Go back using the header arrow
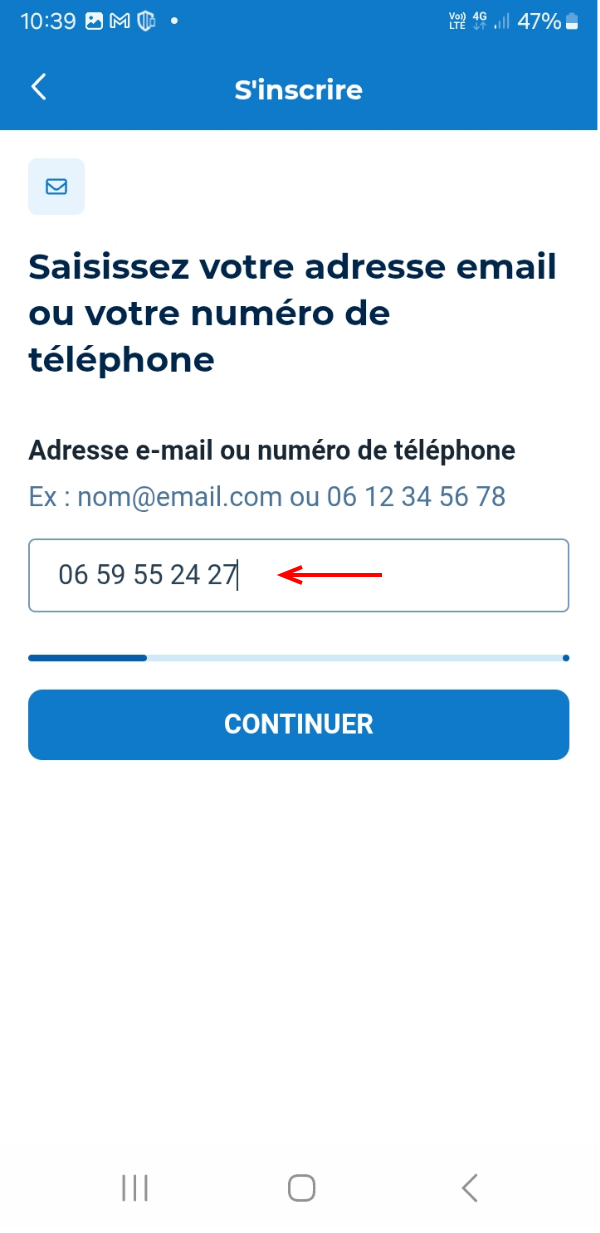Screen dimensions: 600x1233 click(x=39, y=88)
